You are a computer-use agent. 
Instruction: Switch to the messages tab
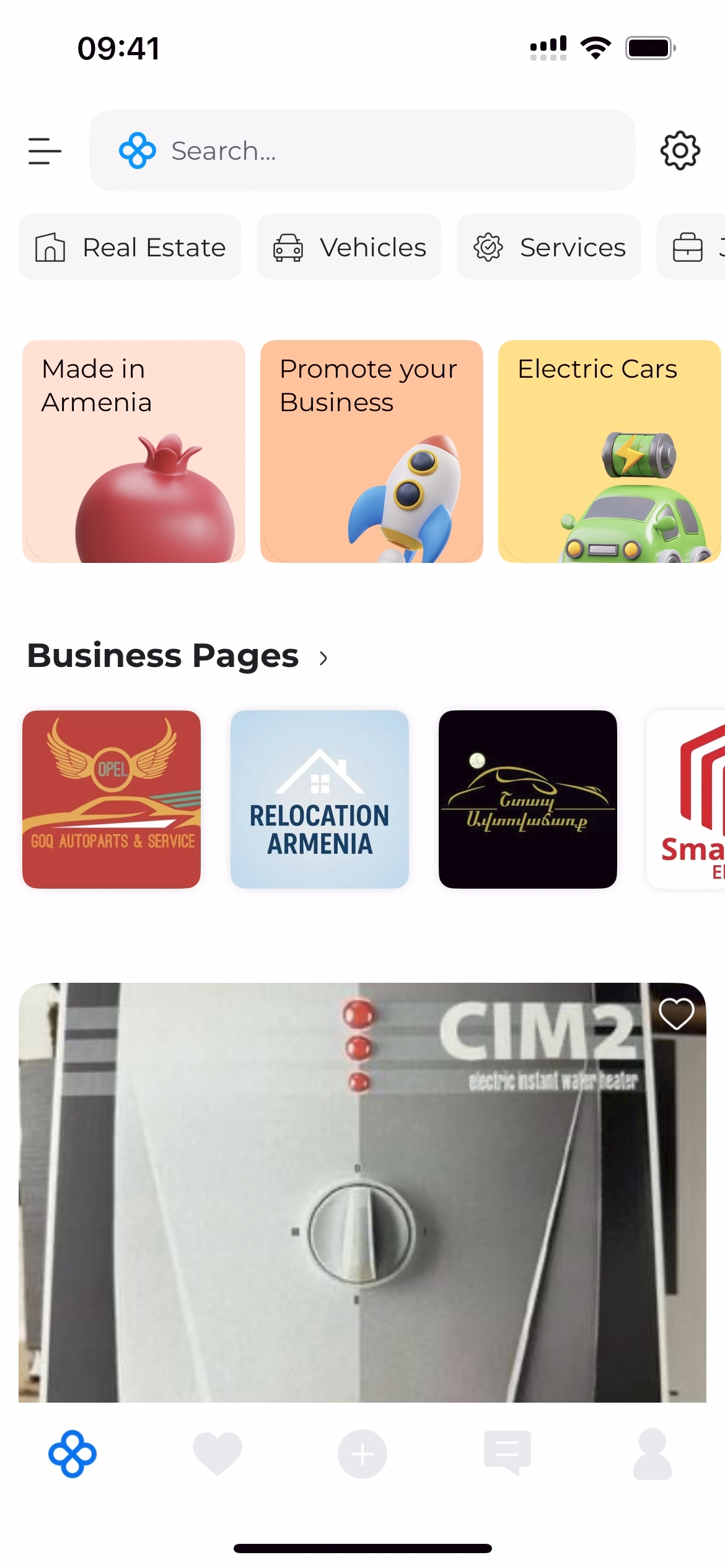pos(507,1453)
